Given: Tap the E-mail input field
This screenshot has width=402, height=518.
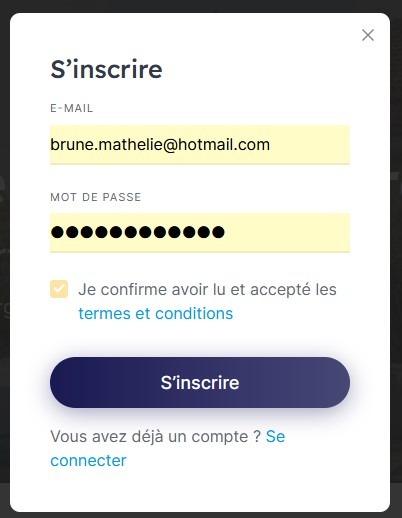Looking at the screenshot, I should (x=200, y=145).
